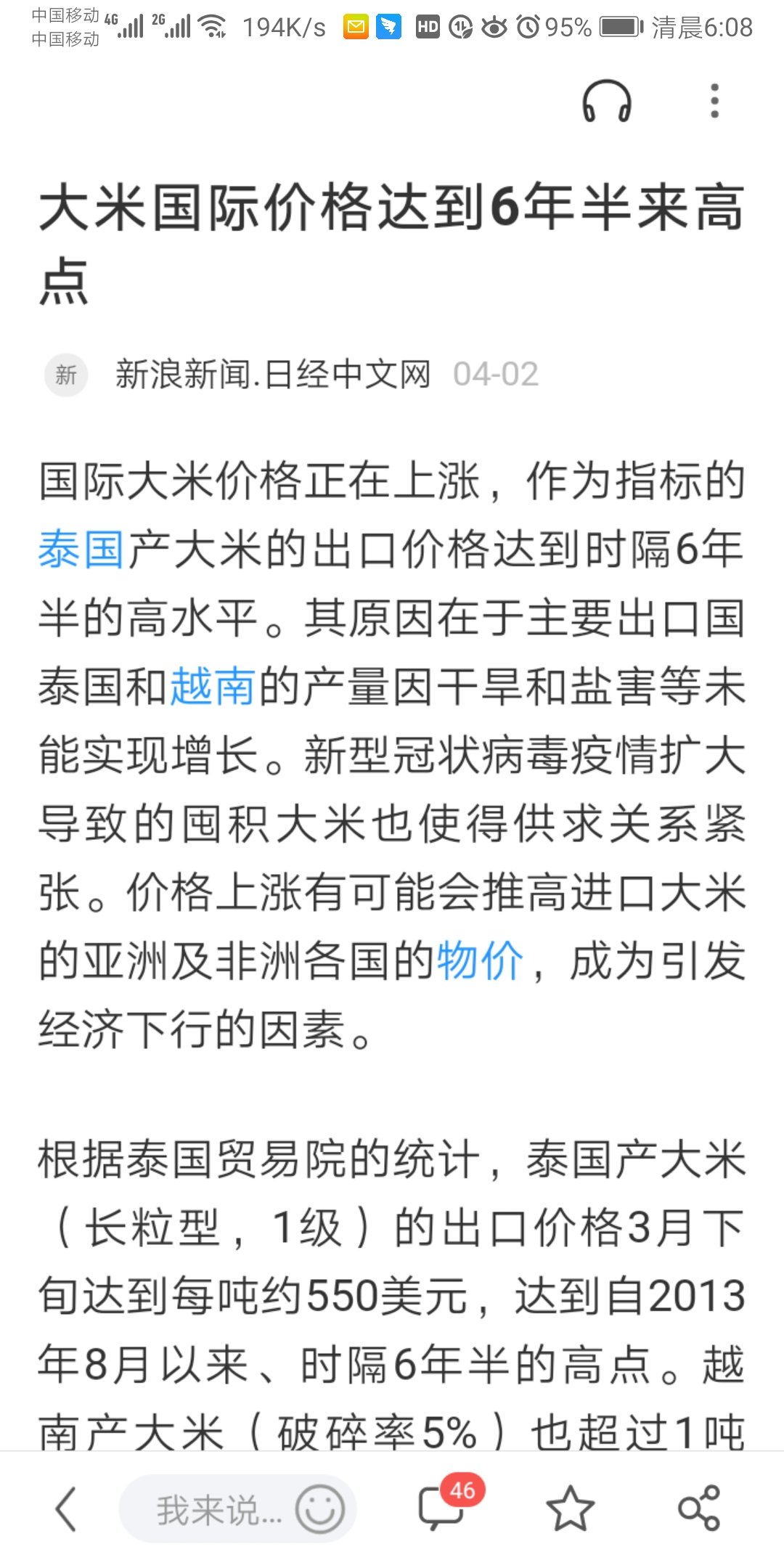Go back with the bottom back arrow
784x1568 pixels.
point(66,1509)
